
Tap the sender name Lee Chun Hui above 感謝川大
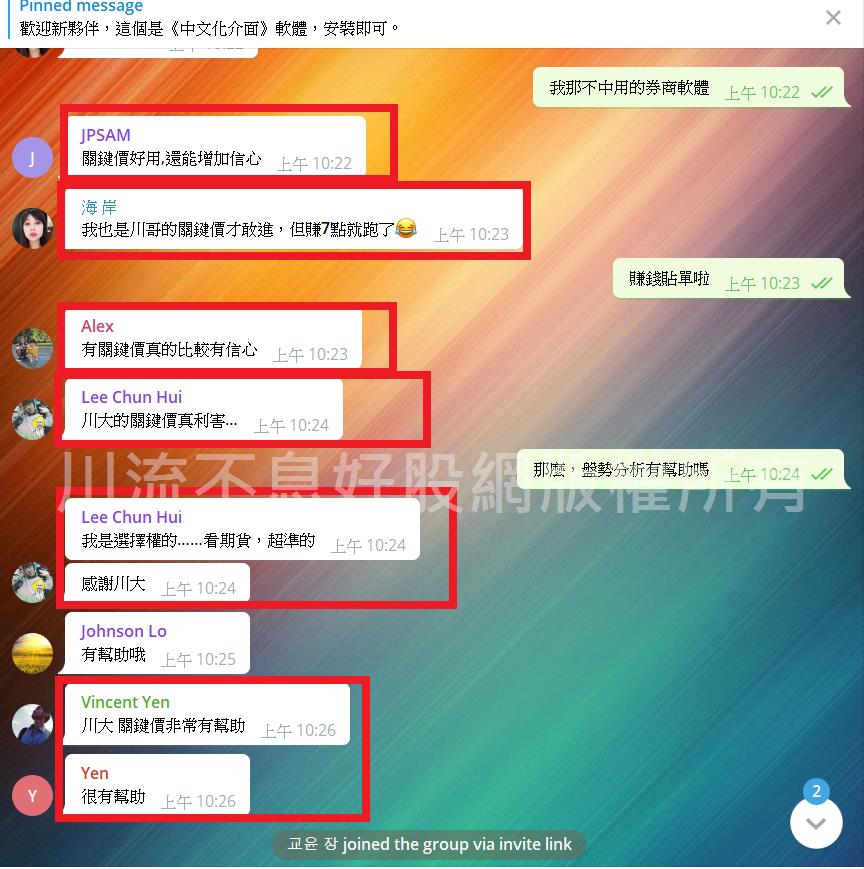click(x=131, y=517)
